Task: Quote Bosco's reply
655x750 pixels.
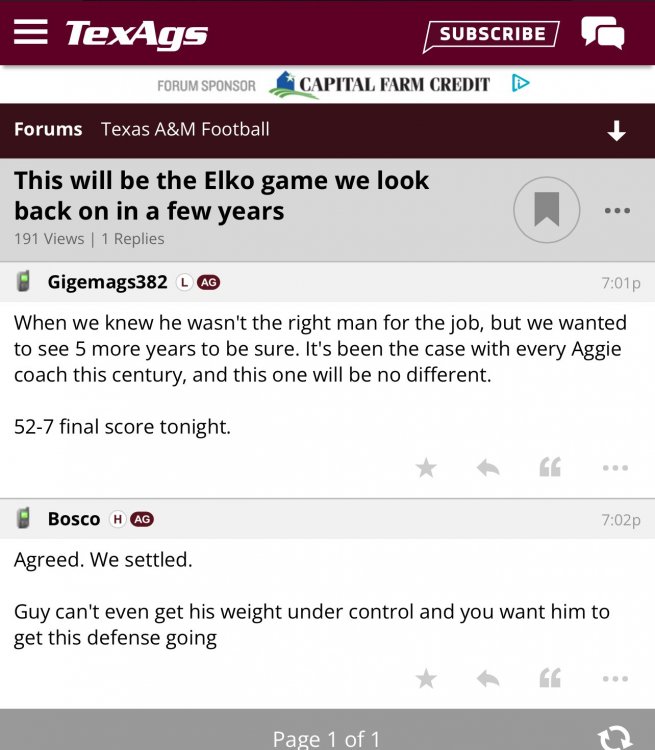Action: tap(550, 679)
